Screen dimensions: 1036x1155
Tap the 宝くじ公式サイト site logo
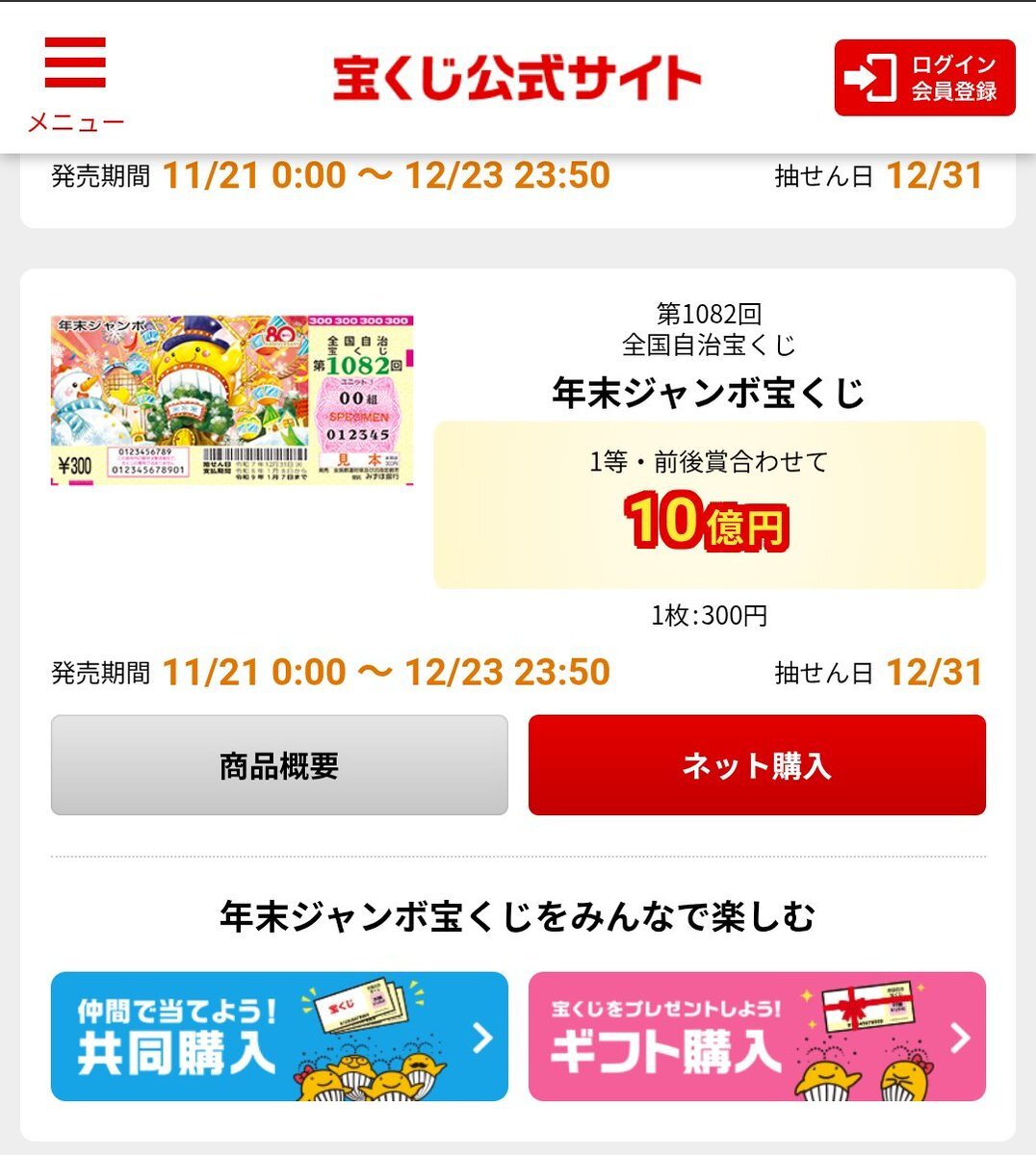pyautogui.click(x=517, y=78)
